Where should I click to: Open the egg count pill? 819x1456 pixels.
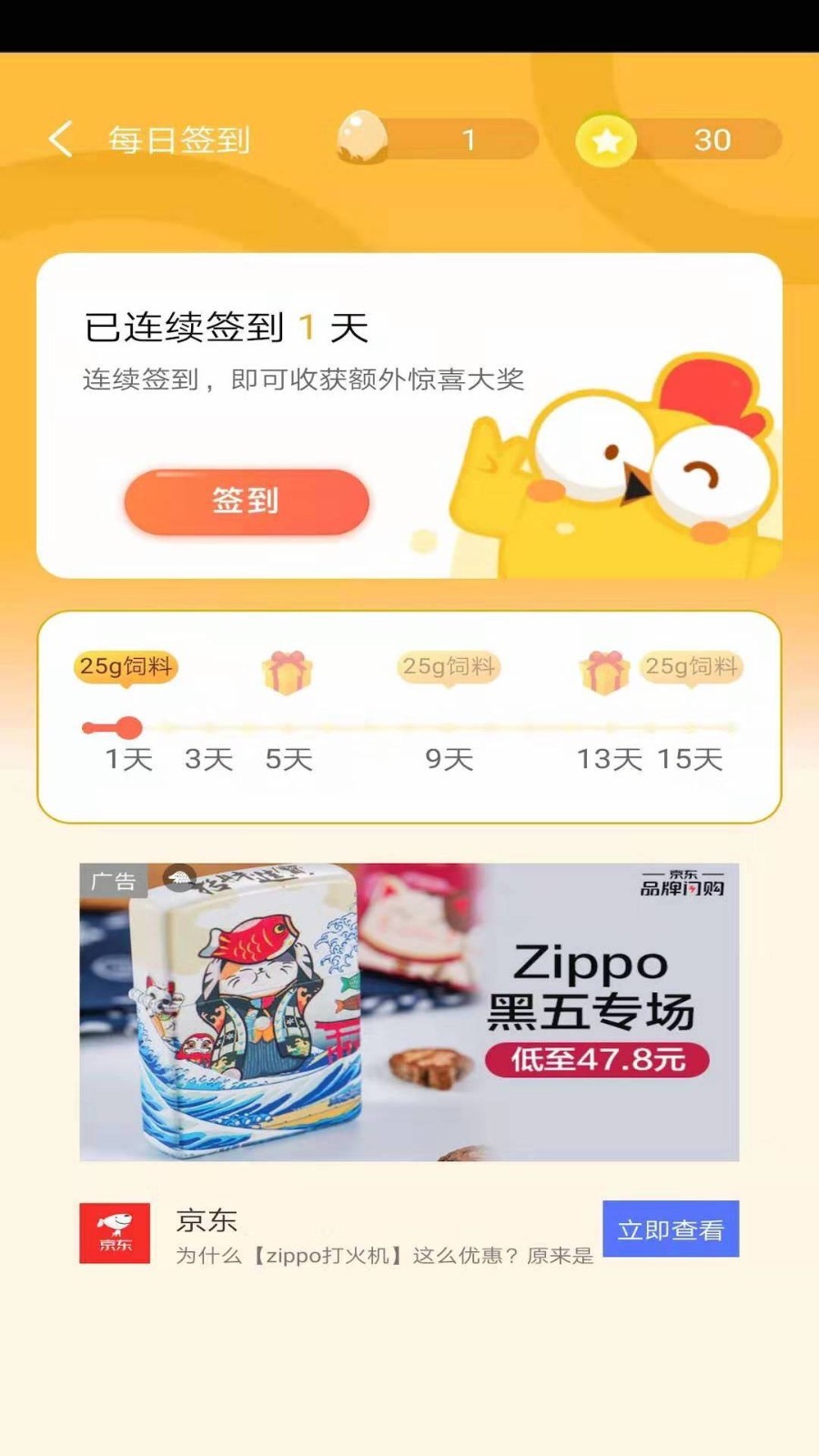(x=439, y=139)
